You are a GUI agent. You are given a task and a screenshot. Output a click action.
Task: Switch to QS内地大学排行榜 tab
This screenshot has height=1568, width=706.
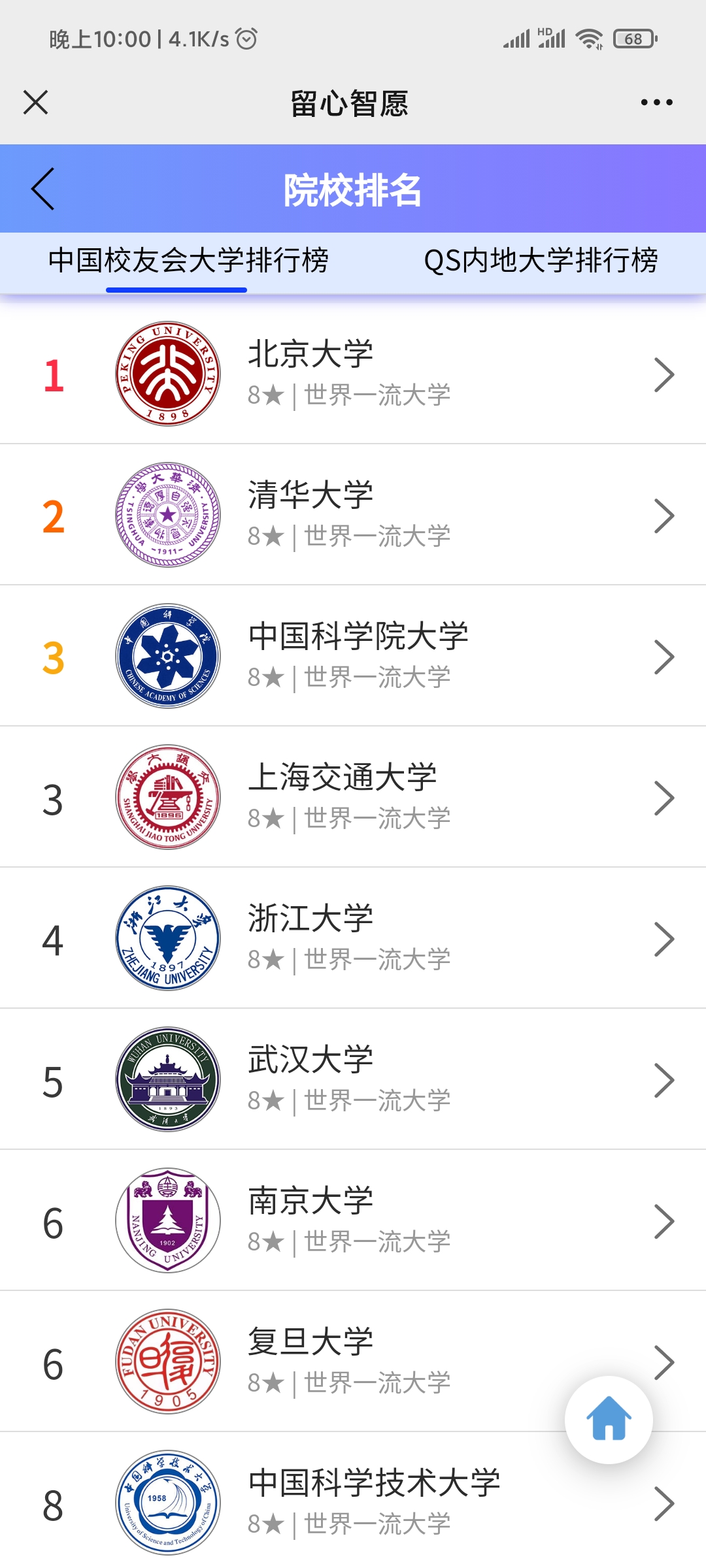click(541, 261)
